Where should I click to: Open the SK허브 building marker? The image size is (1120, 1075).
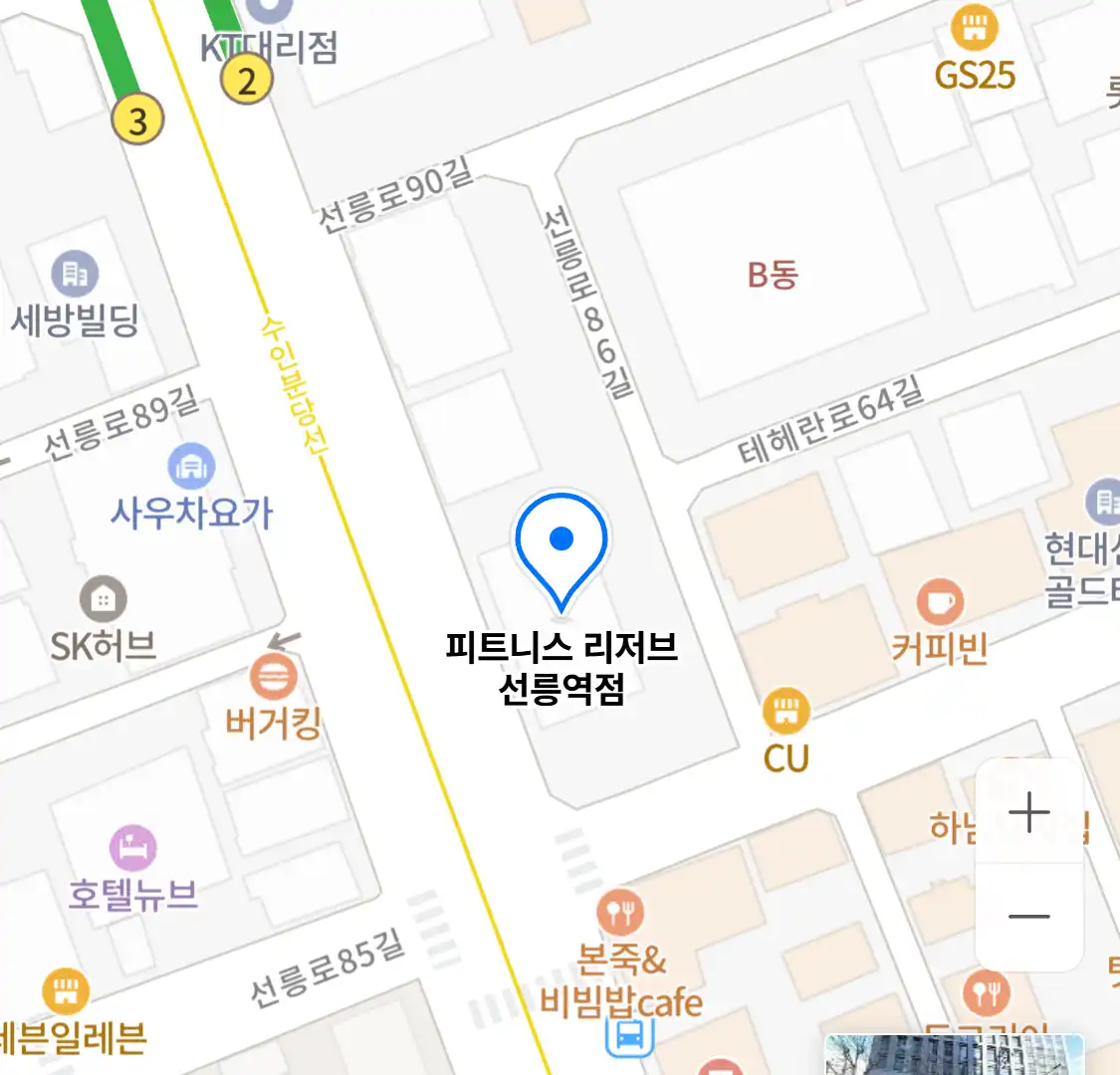pyautogui.click(x=103, y=599)
